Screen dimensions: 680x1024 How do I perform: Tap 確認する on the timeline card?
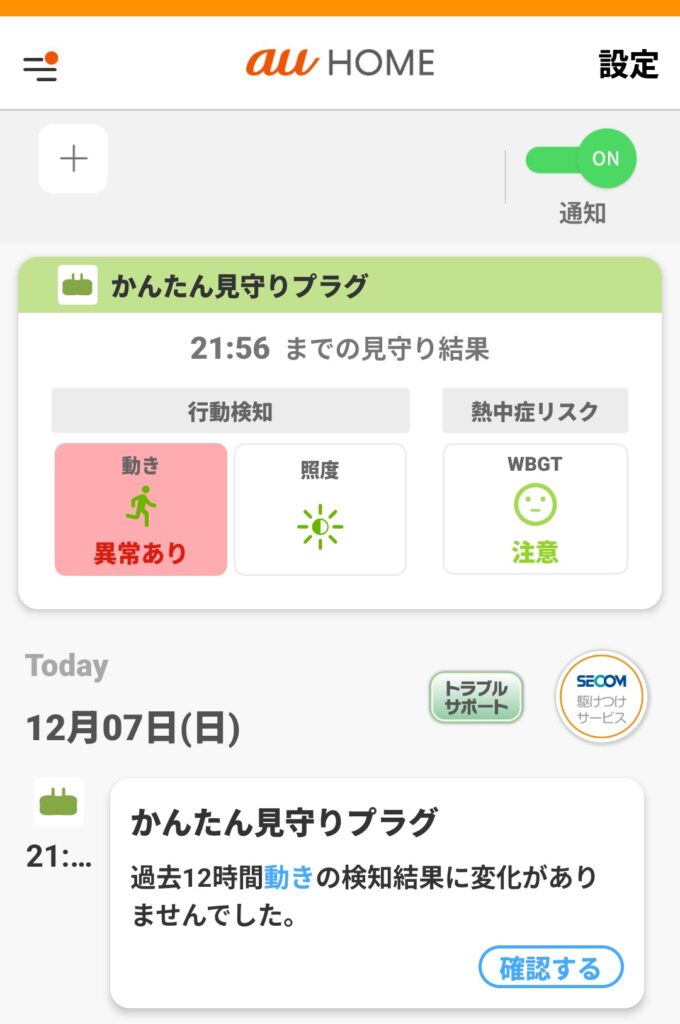click(x=550, y=968)
